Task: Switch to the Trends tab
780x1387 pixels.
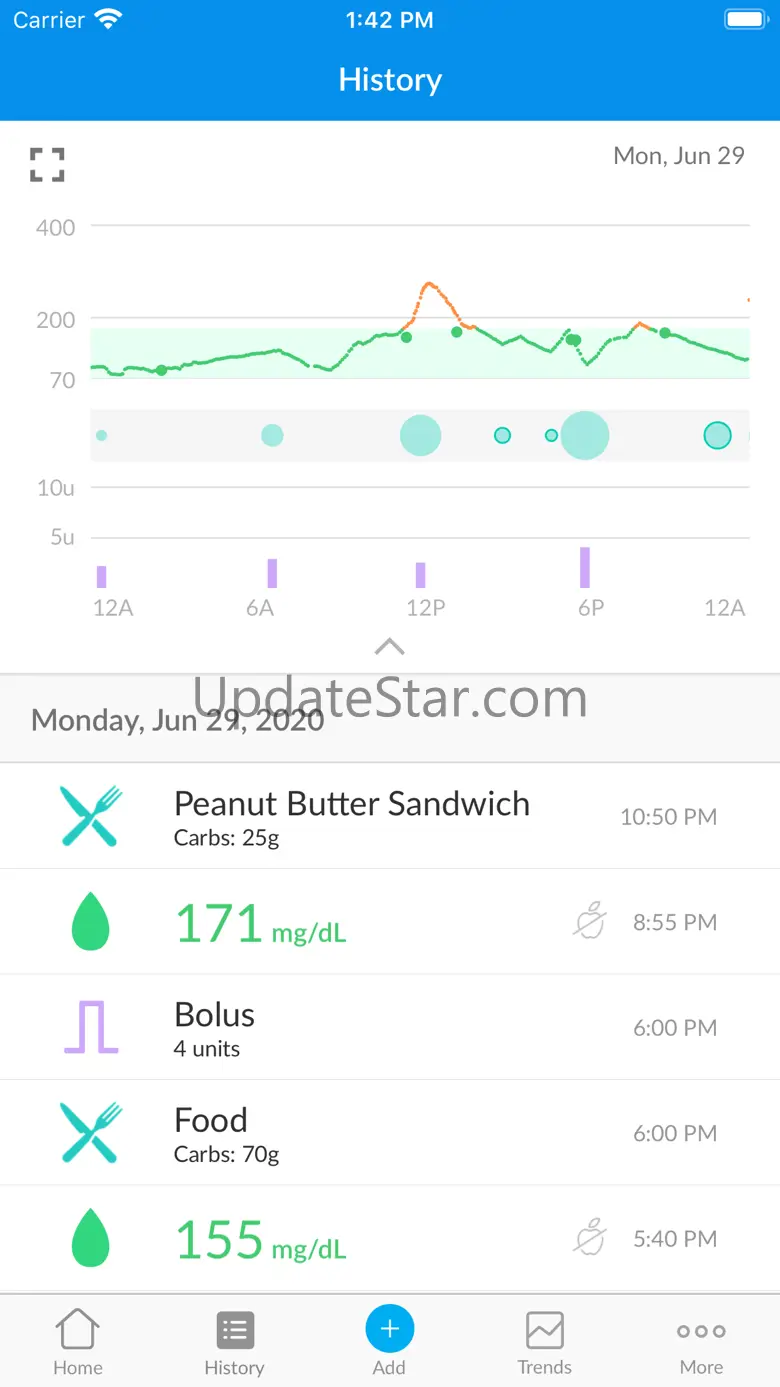Action: [545, 1343]
